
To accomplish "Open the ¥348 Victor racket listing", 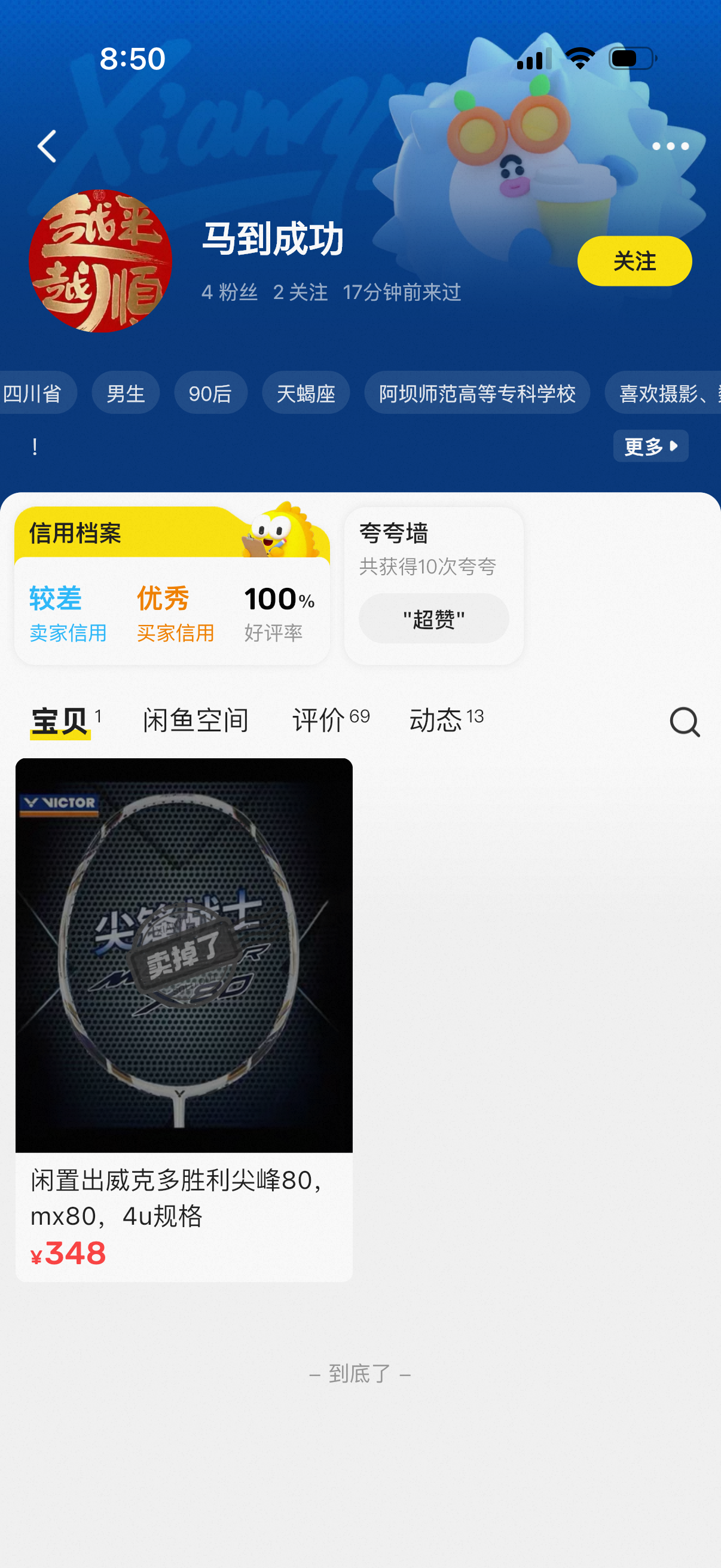I will coord(184,1011).
